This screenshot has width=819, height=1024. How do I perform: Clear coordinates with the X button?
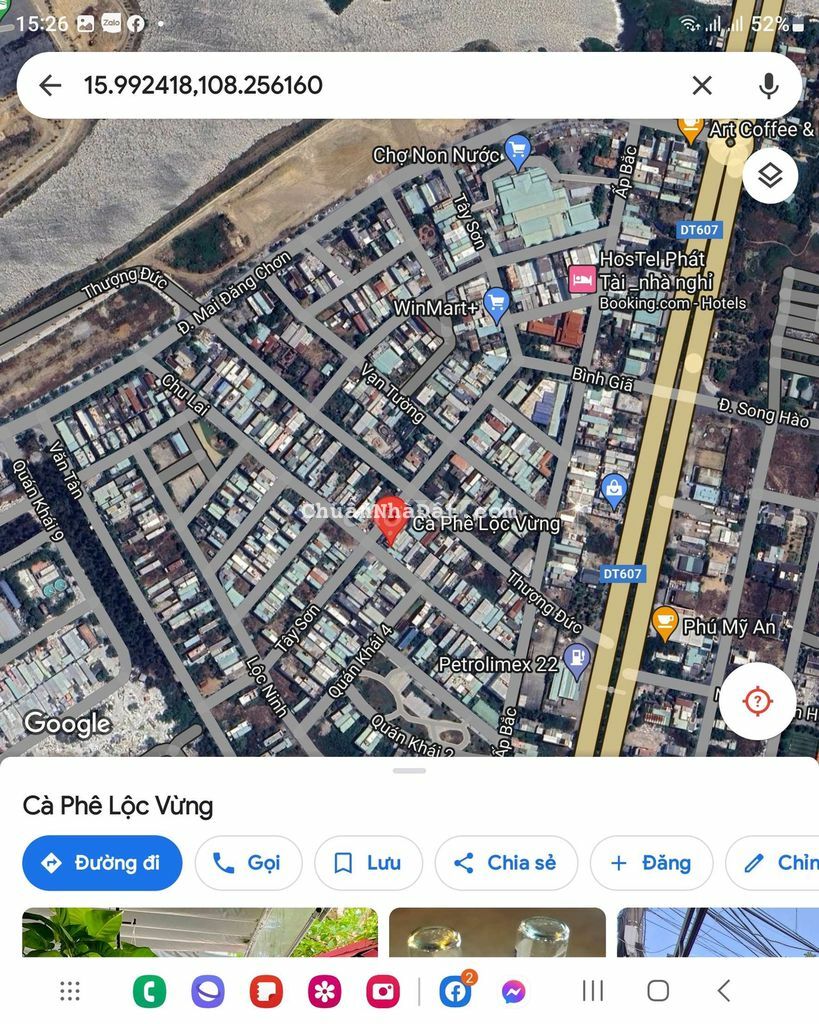(x=701, y=85)
